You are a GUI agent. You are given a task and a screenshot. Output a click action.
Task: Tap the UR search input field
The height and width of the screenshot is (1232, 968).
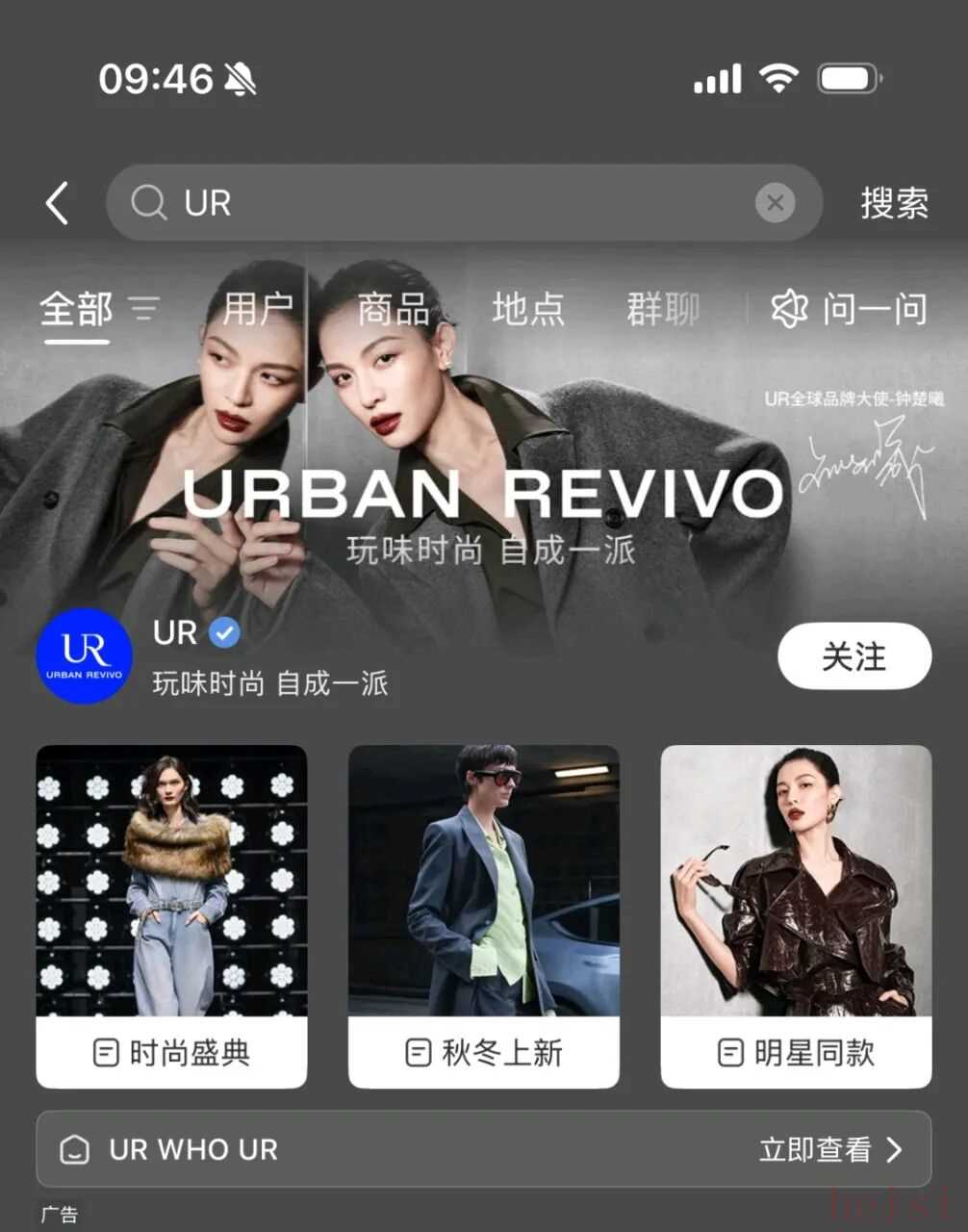click(443, 203)
